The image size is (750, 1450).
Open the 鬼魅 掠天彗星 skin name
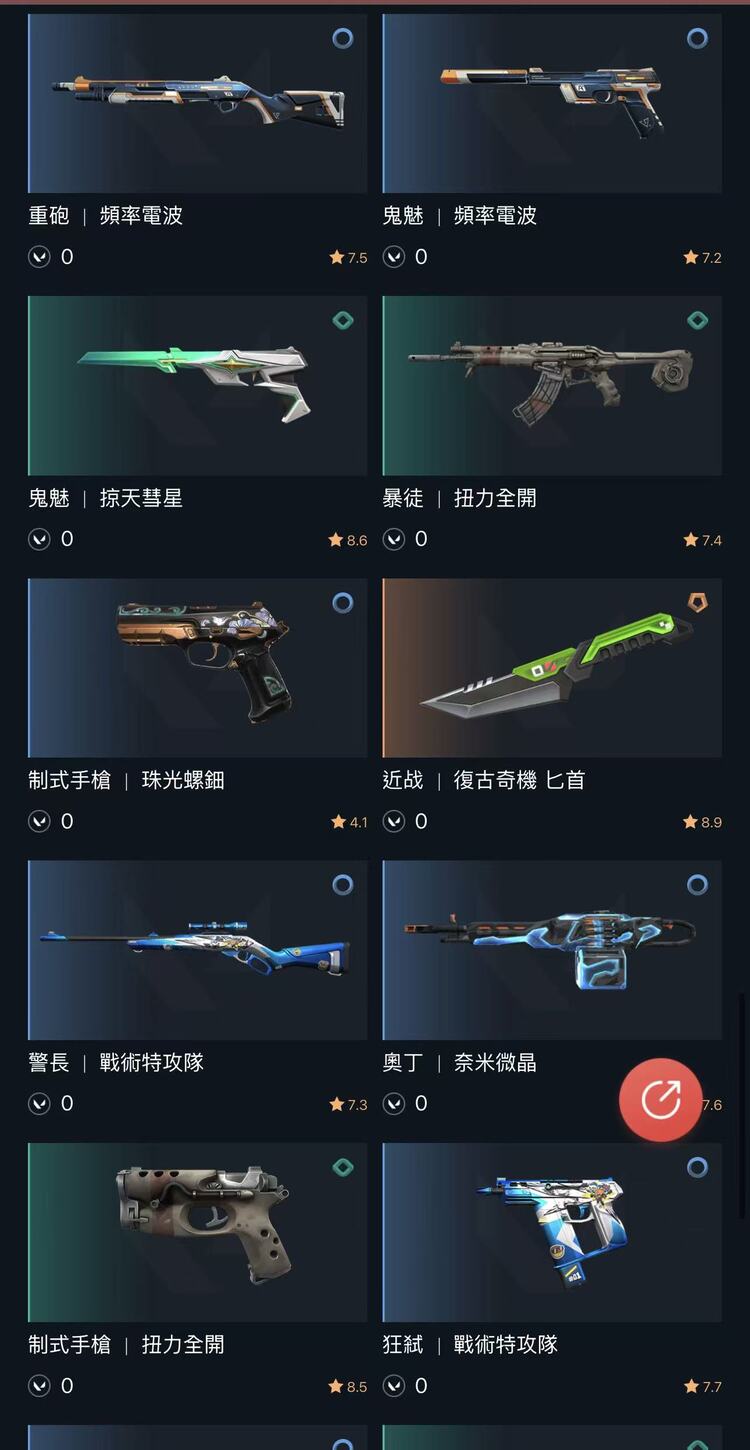click(x=107, y=498)
